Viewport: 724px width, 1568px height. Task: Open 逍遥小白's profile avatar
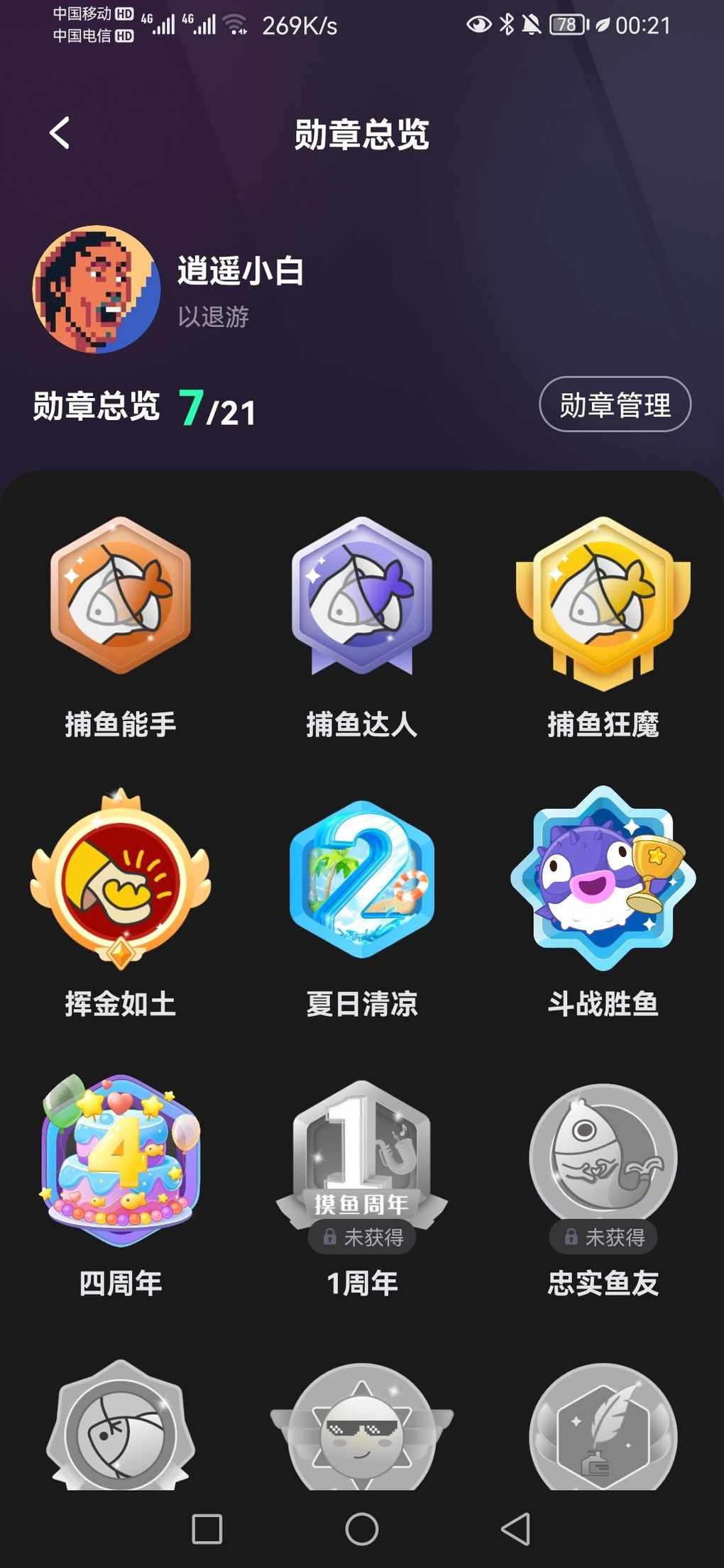pos(97,289)
